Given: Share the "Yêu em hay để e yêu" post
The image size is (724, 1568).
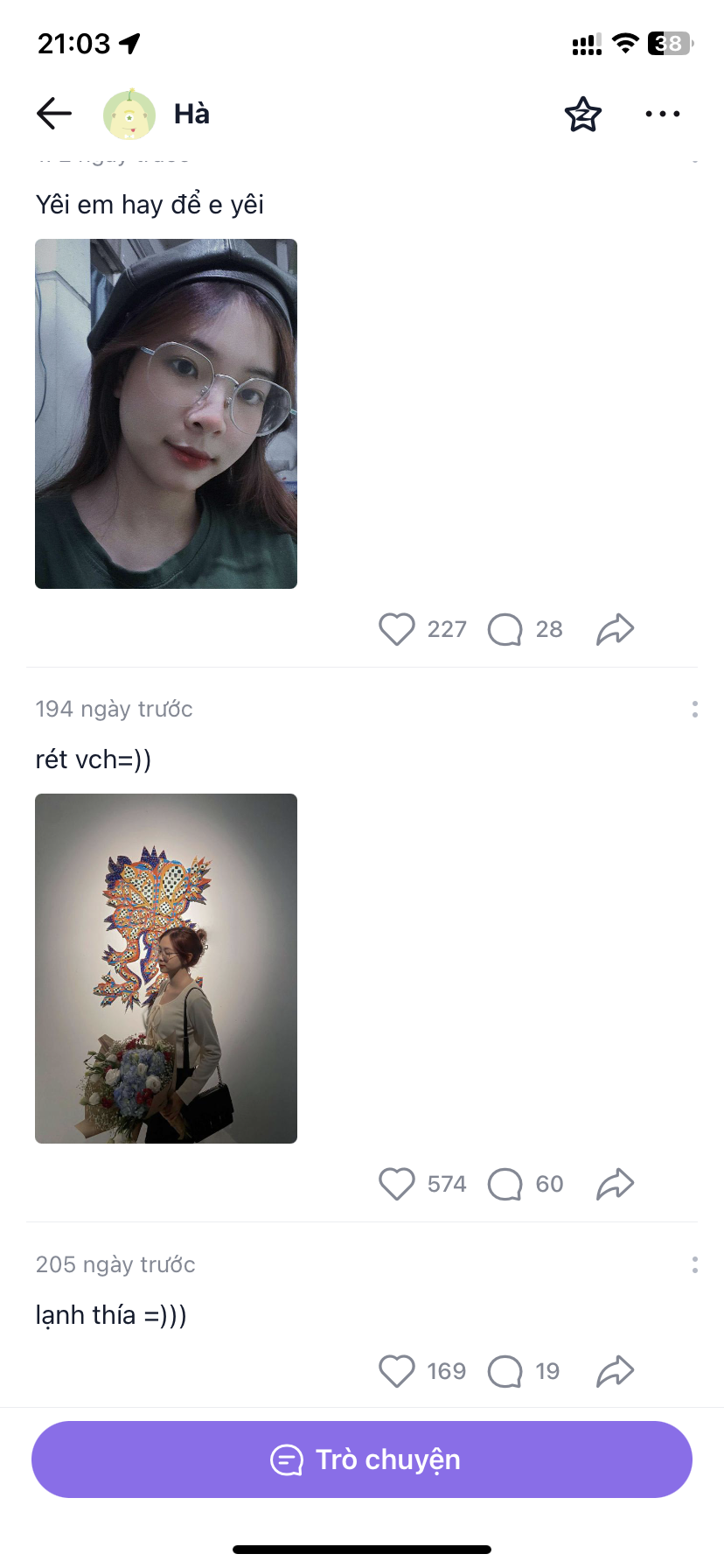Looking at the screenshot, I should pyautogui.click(x=615, y=629).
